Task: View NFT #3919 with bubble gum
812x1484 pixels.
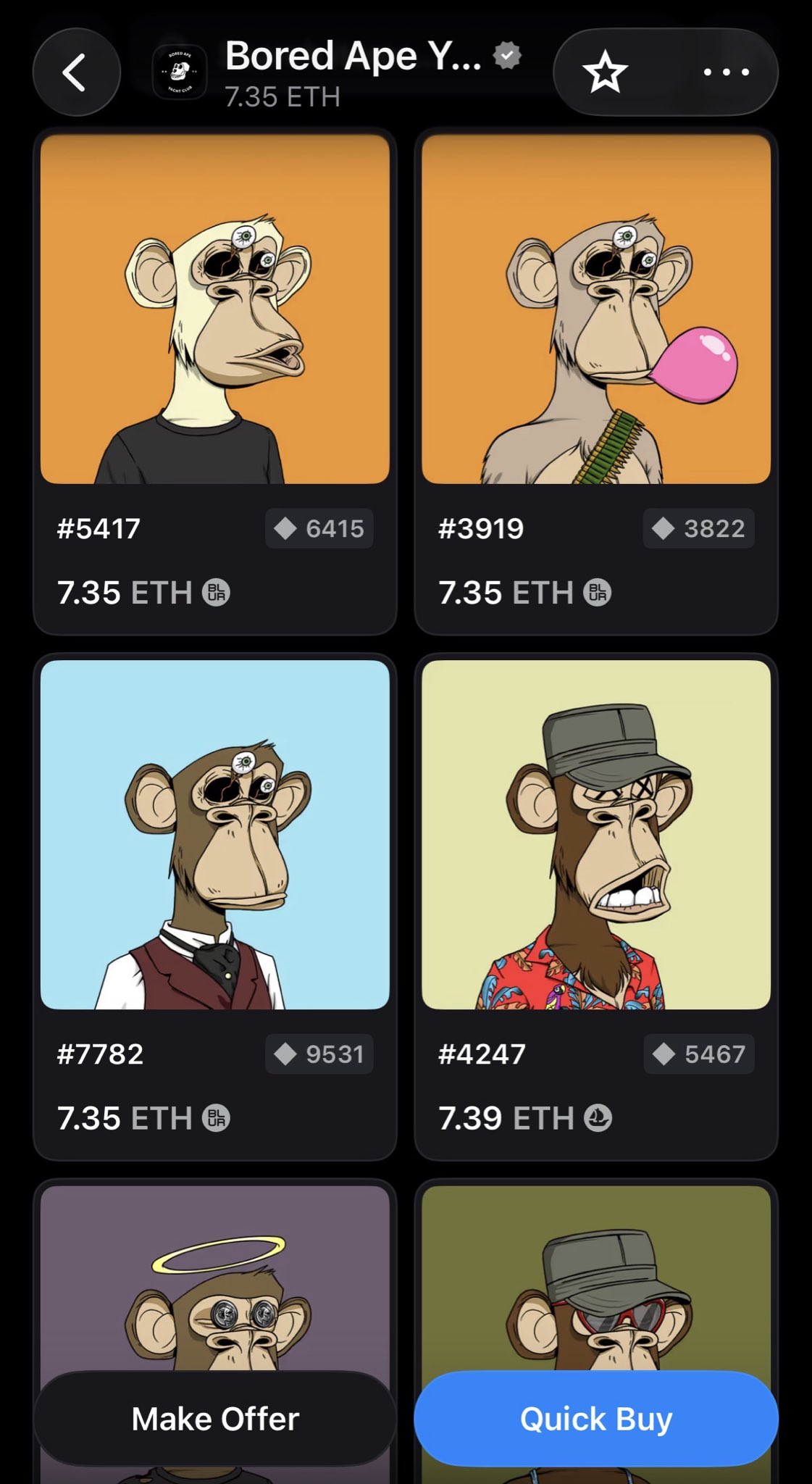Action: coord(595,310)
